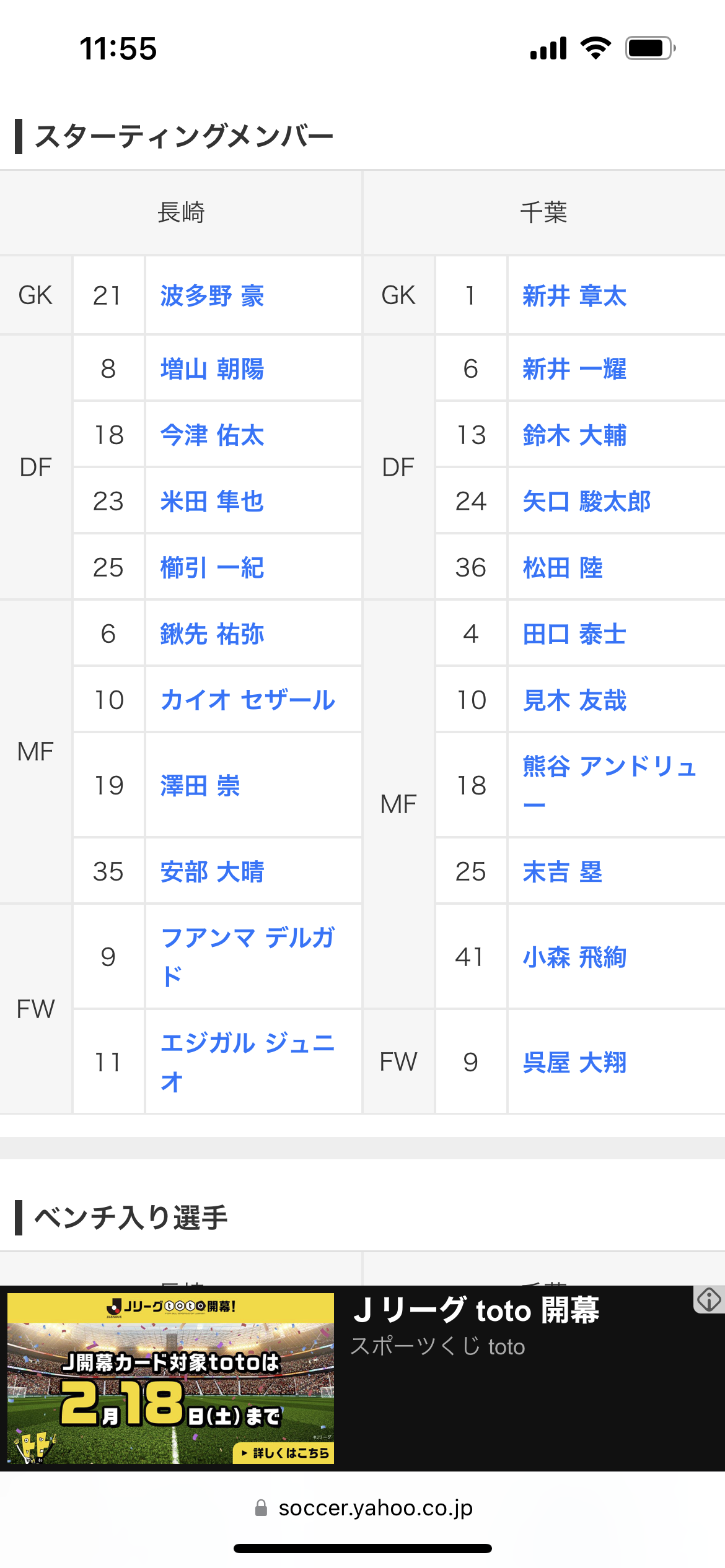Open フアンマ デルガド player link
725x1568 pixels.
point(248,939)
